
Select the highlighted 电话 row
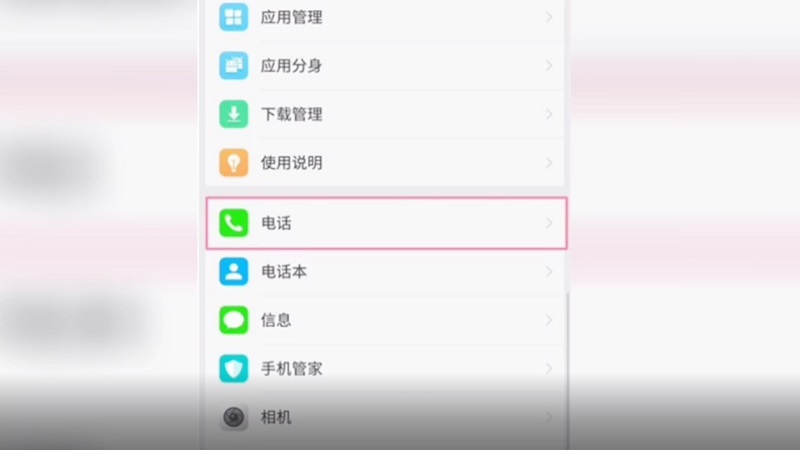coord(385,223)
